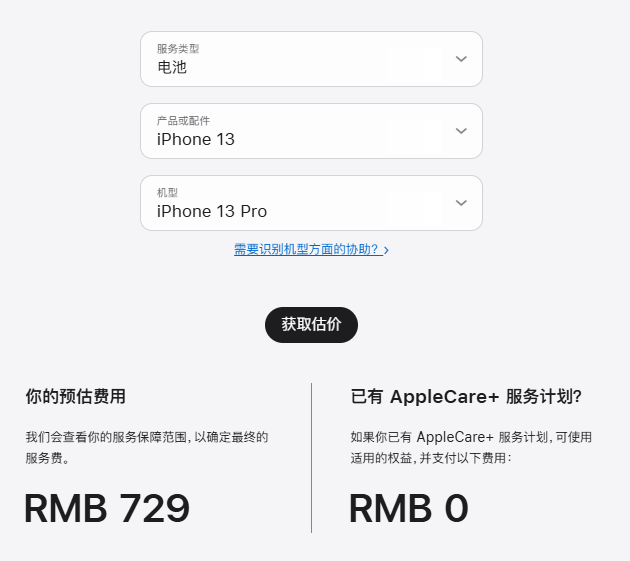
Task: Expand the 产品或配件 dropdown
Action: [311, 131]
